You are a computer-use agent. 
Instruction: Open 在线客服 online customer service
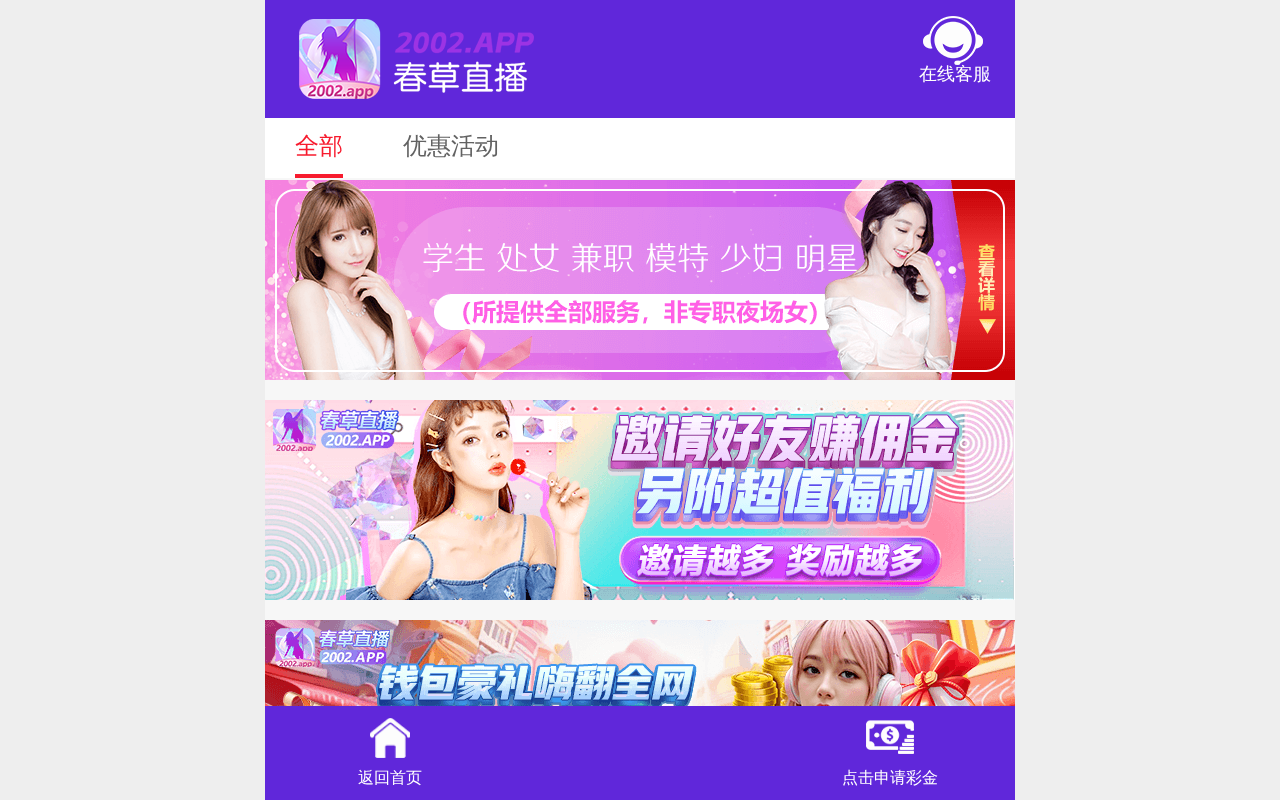click(x=954, y=51)
